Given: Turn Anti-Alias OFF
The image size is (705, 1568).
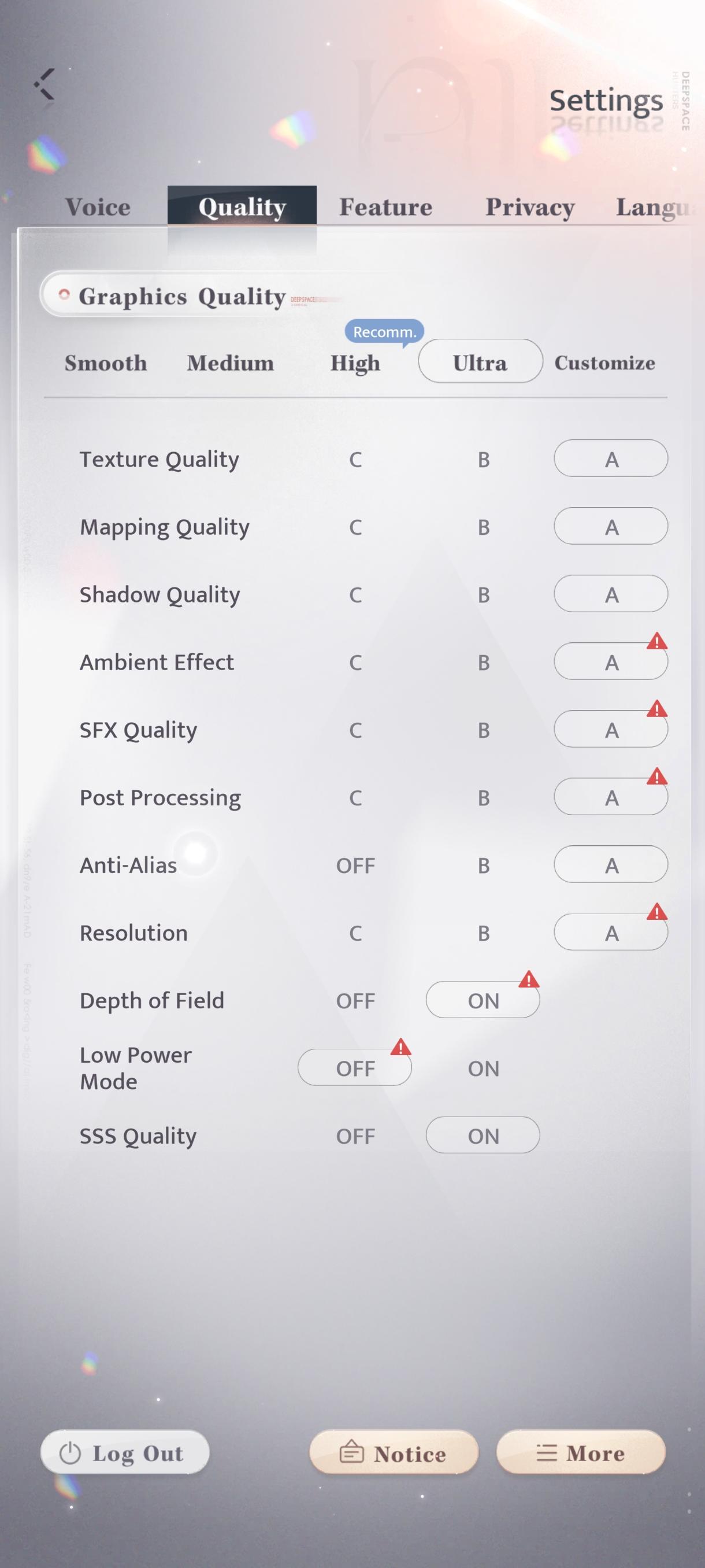Looking at the screenshot, I should click(x=355, y=865).
